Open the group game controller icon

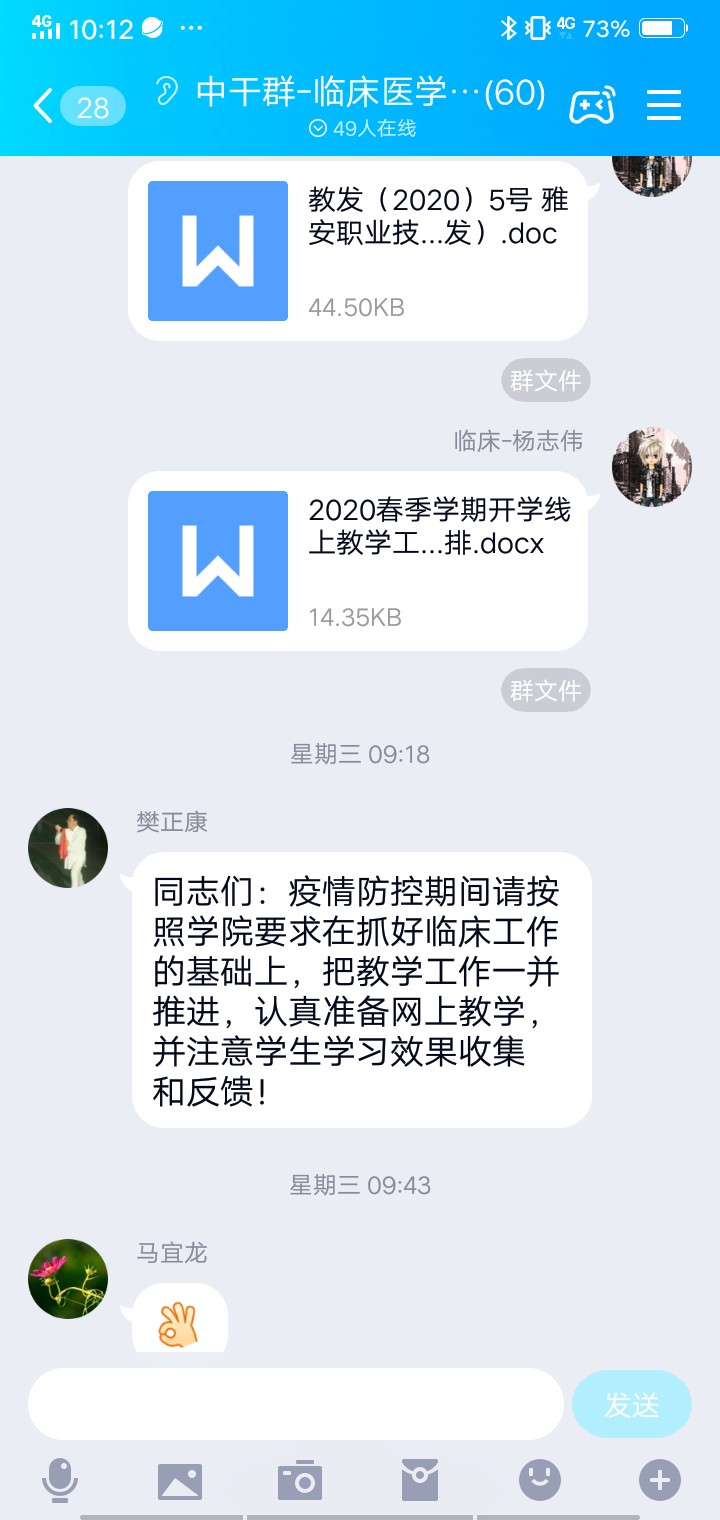point(592,106)
